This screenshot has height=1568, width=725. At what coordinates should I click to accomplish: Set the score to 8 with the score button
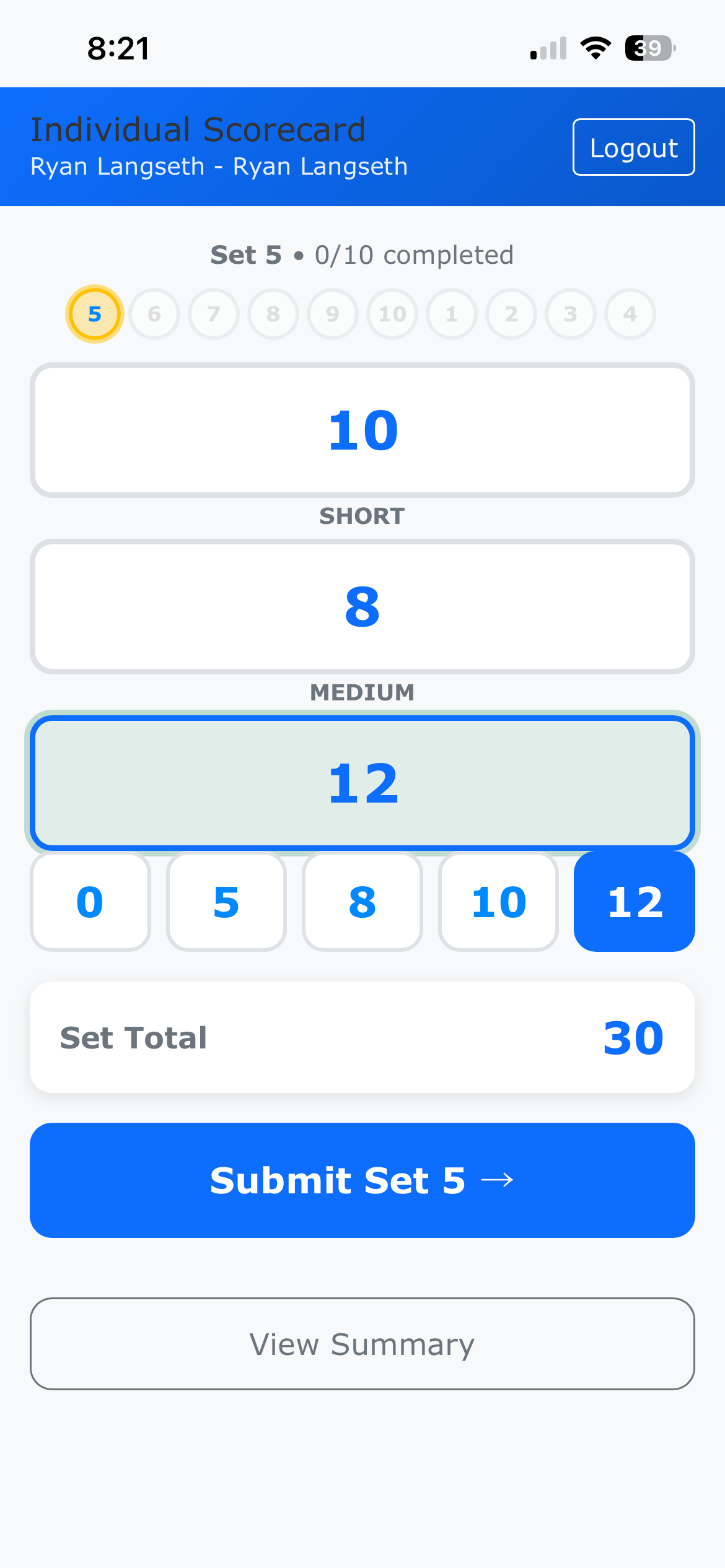click(x=362, y=902)
